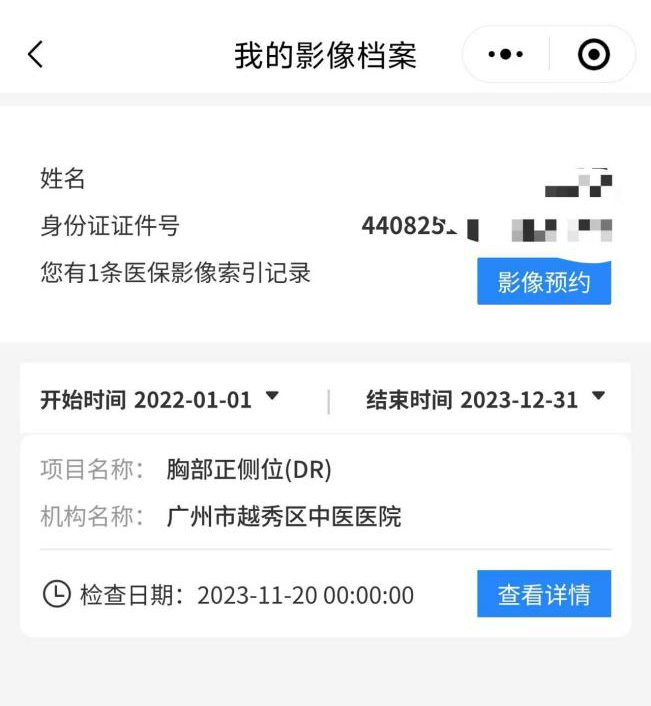Open the mini program more options menu

505,54
